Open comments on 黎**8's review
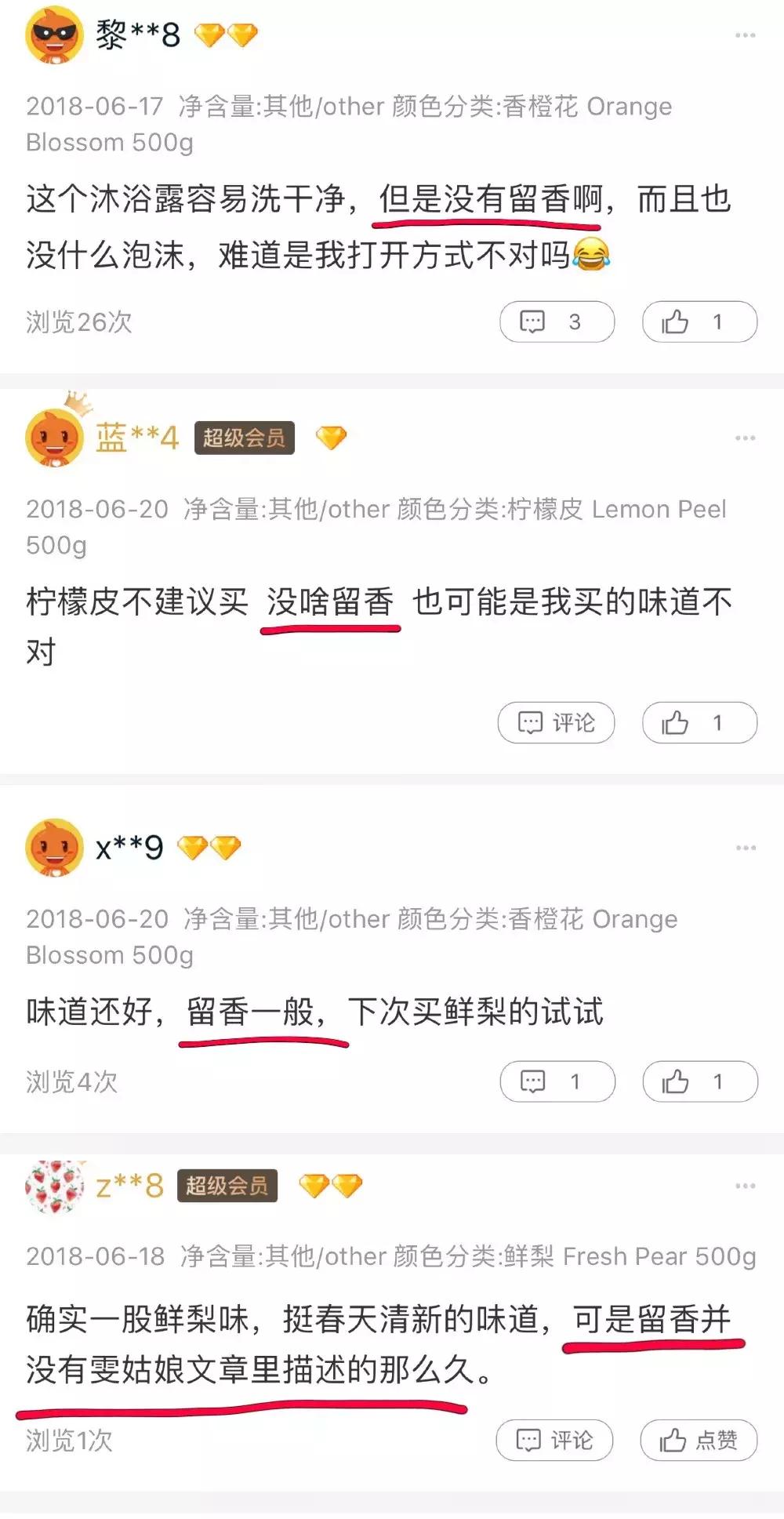The height and width of the screenshot is (1519, 784). [557, 322]
